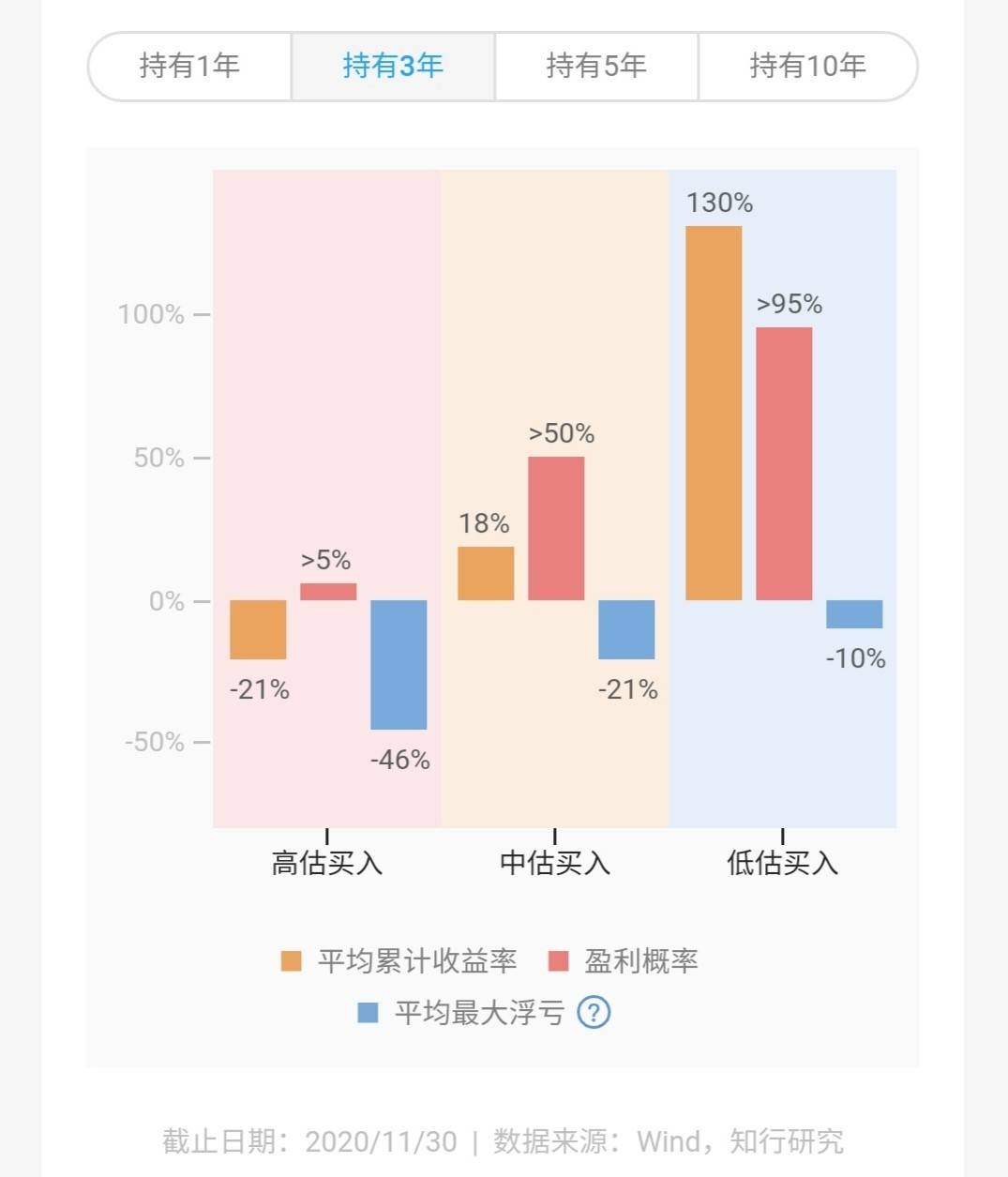Select the 高估买入 category label
The width and height of the screenshot is (1008, 1177).
coord(325,864)
